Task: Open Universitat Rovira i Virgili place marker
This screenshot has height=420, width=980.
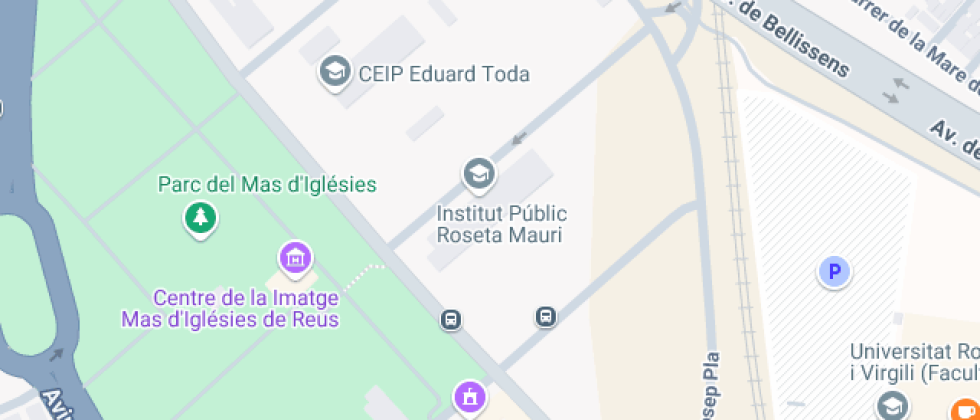Action: [x=891, y=406]
